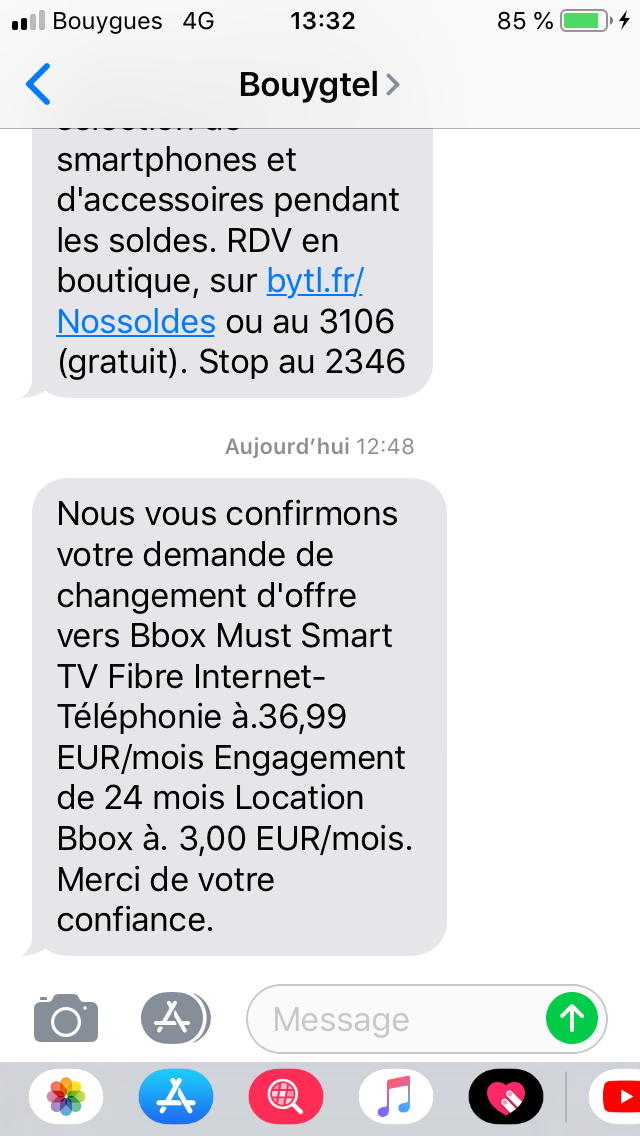
Task: Send the message with the green arrow
Action: point(572,1019)
